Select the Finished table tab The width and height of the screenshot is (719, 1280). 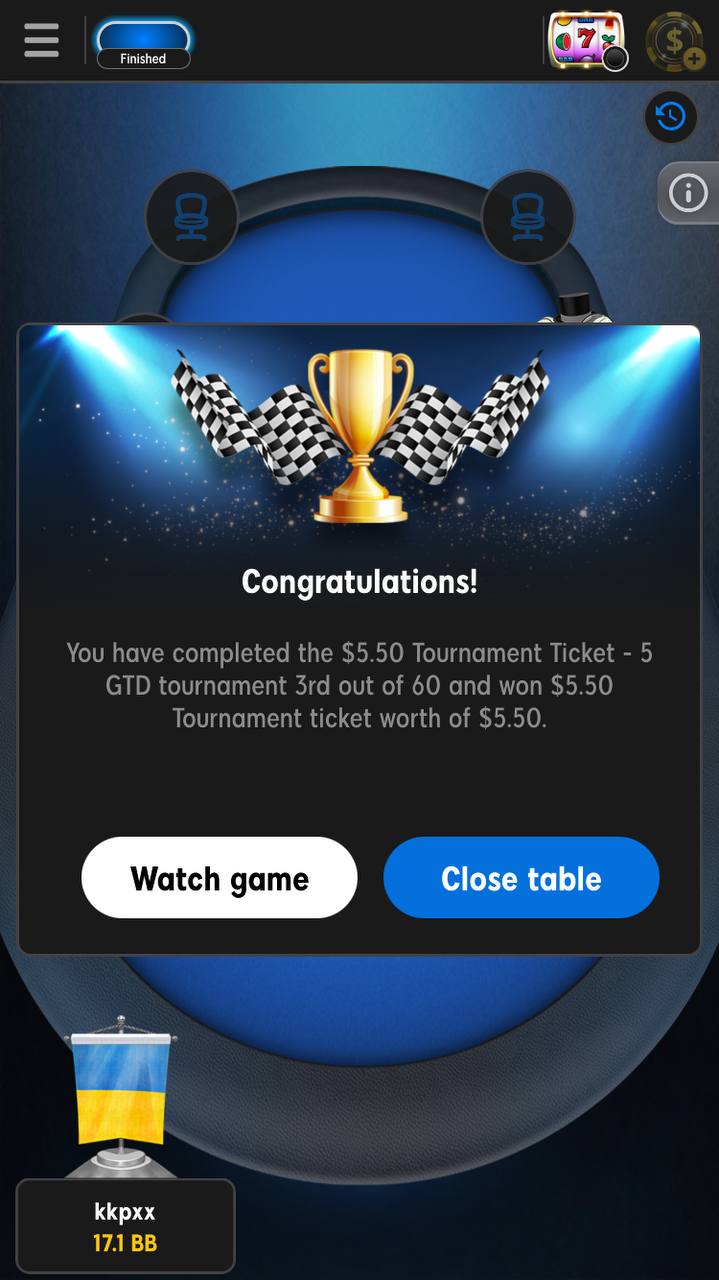click(142, 44)
